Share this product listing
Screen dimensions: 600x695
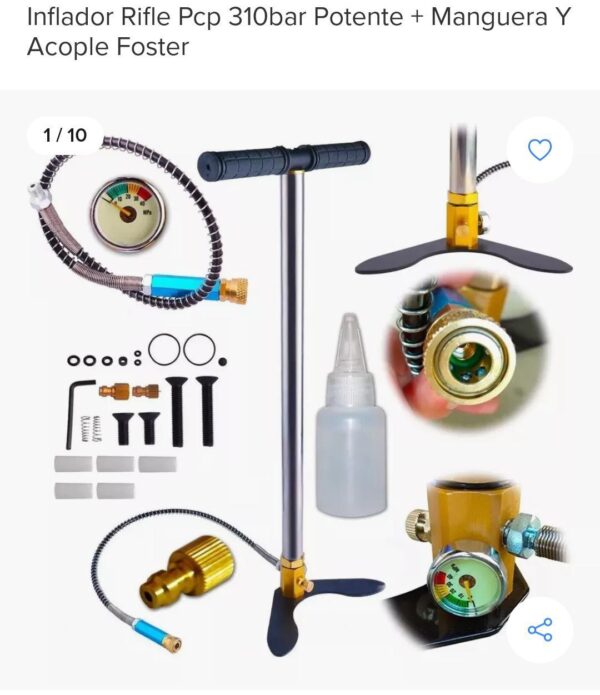540,630
